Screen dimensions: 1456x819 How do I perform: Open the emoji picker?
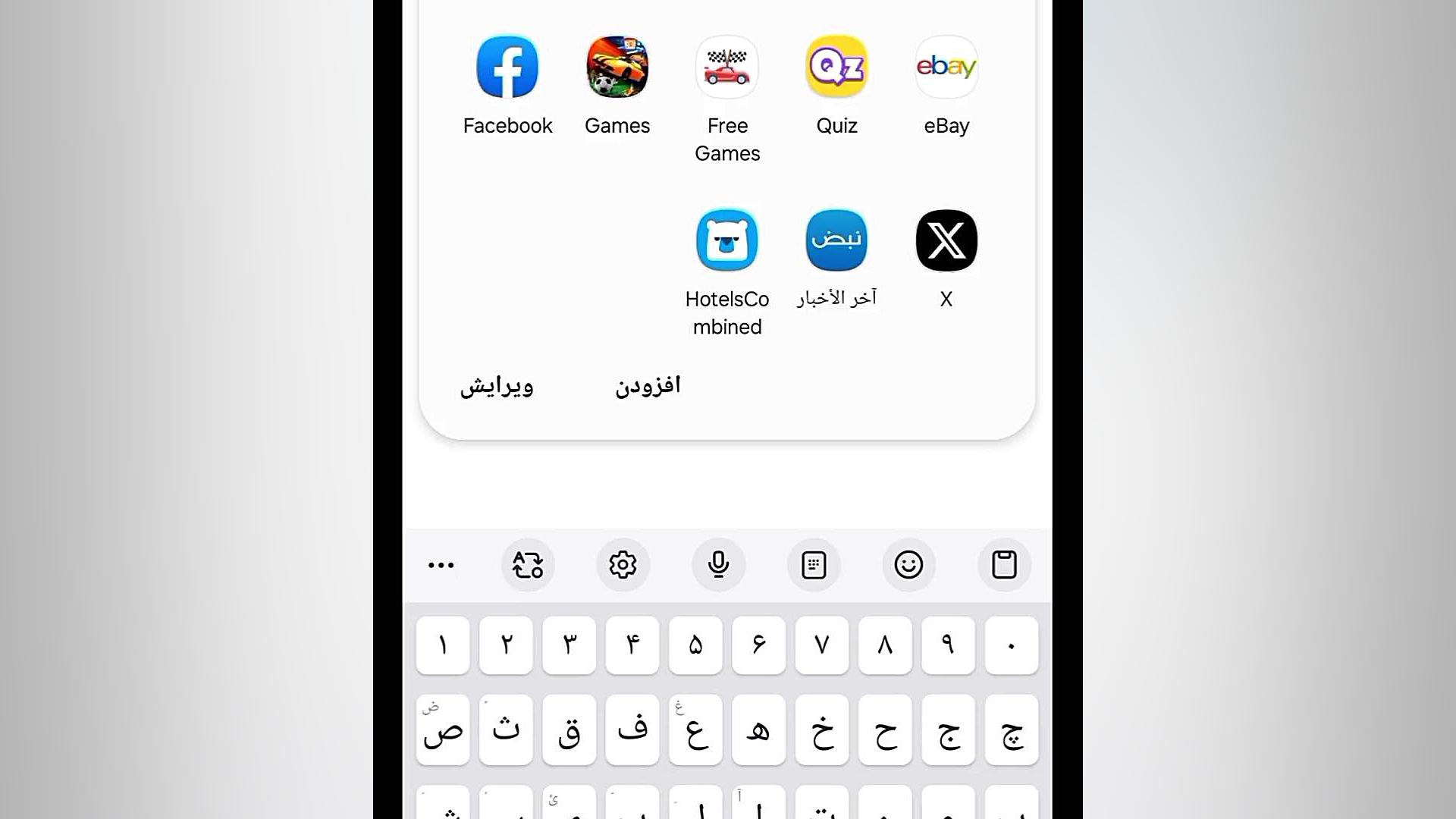pos(908,565)
